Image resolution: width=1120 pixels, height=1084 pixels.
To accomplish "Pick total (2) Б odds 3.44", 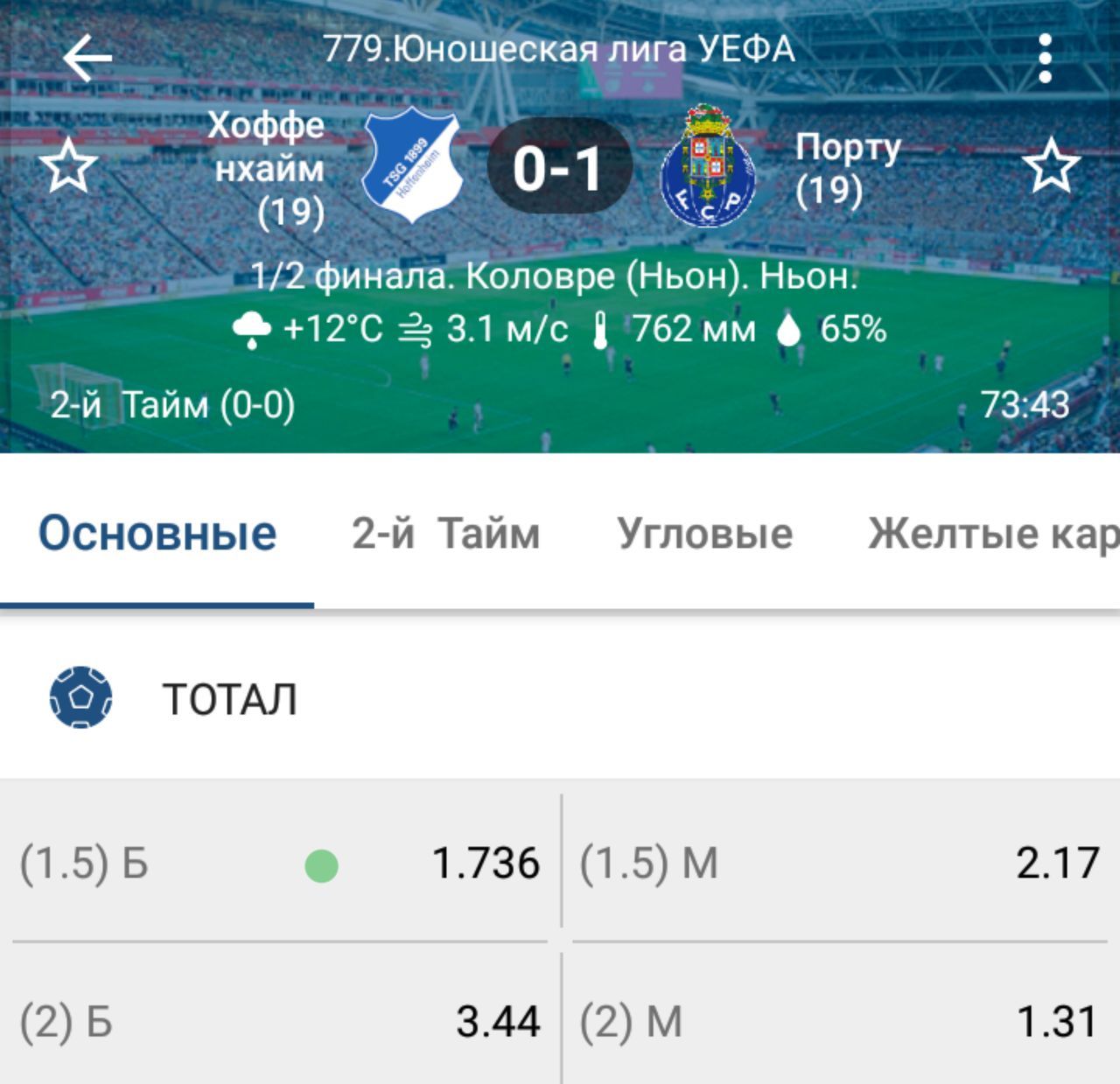I will [x=280, y=1021].
